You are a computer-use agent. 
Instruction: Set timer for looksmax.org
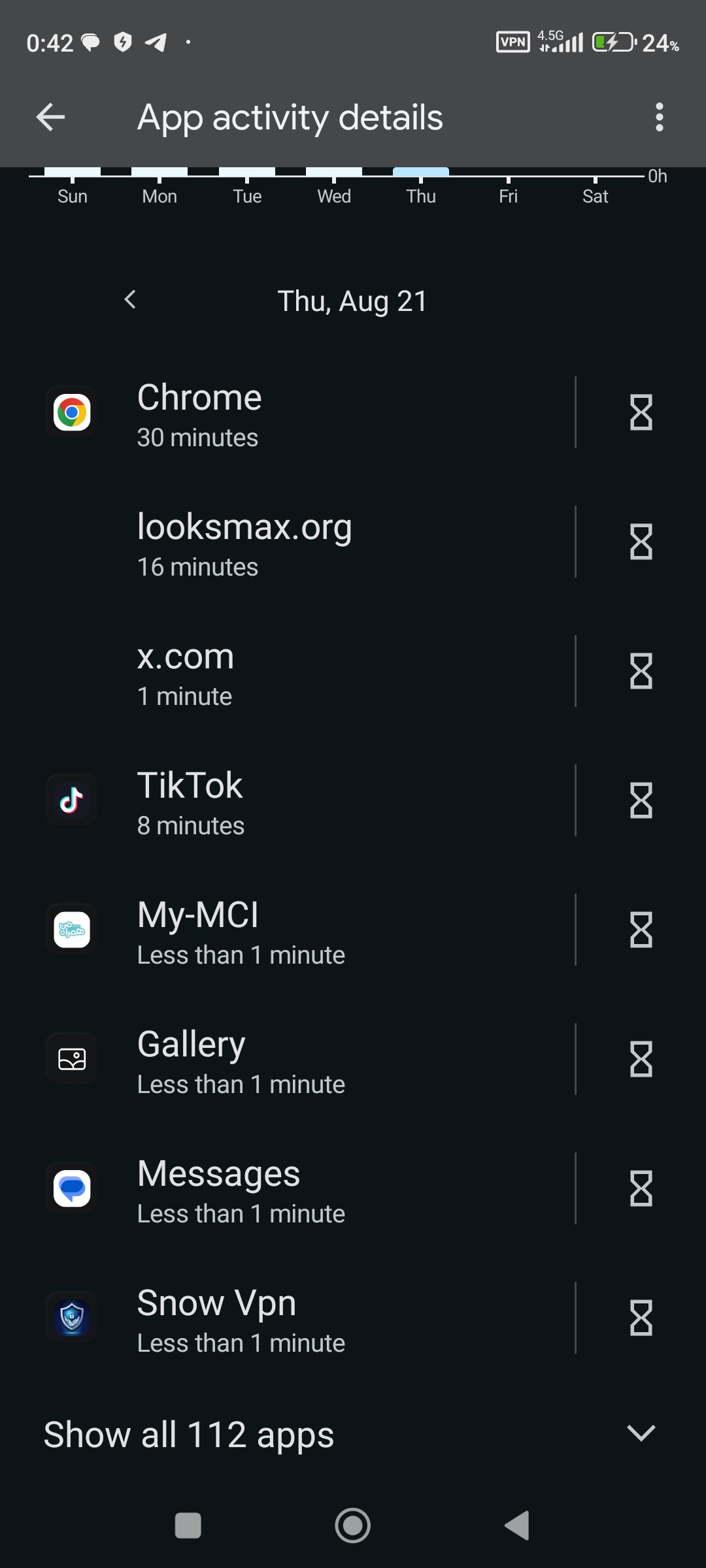click(x=641, y=542)
